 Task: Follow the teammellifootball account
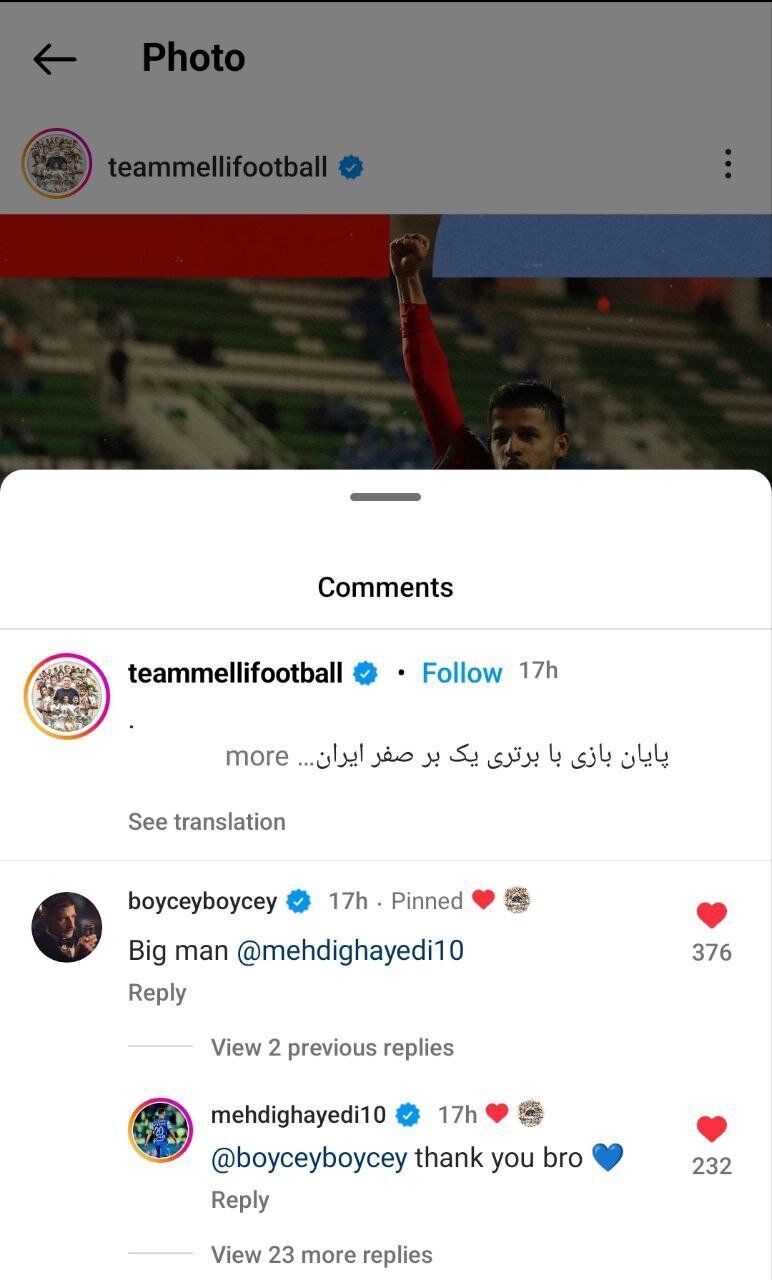click(x=461, y=673)
